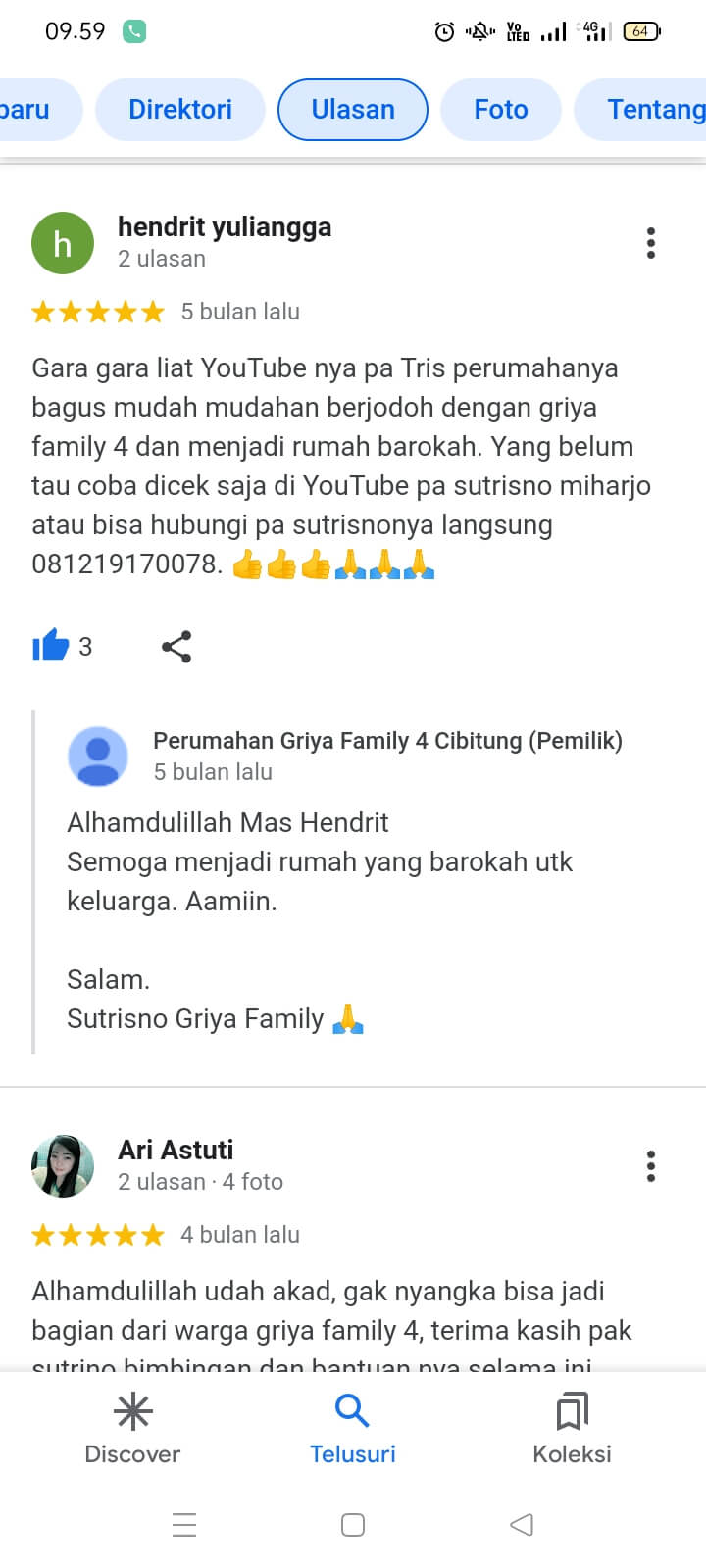Tap the system home button
706x1568 pixels.
click(x=353, y=1525)
